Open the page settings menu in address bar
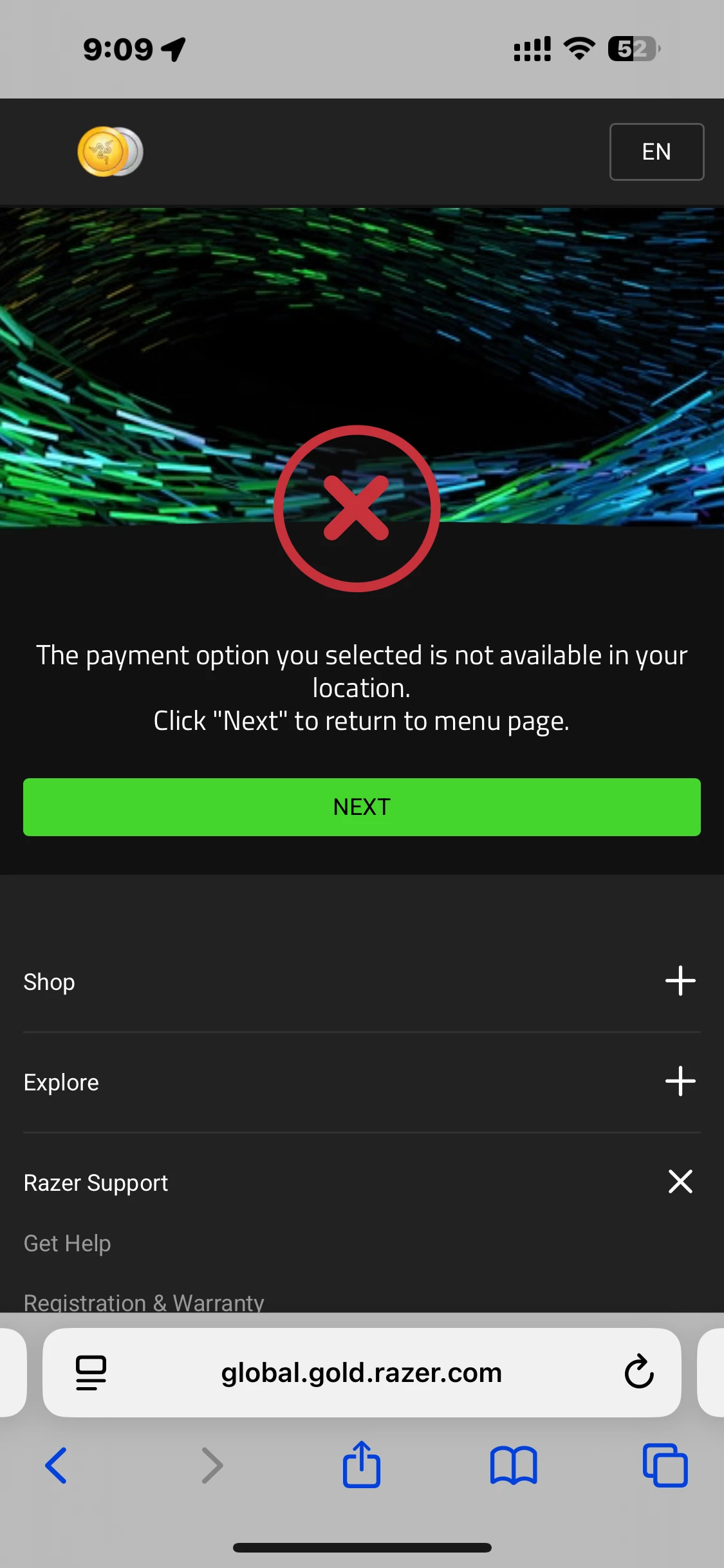 tap(91, 1372)
